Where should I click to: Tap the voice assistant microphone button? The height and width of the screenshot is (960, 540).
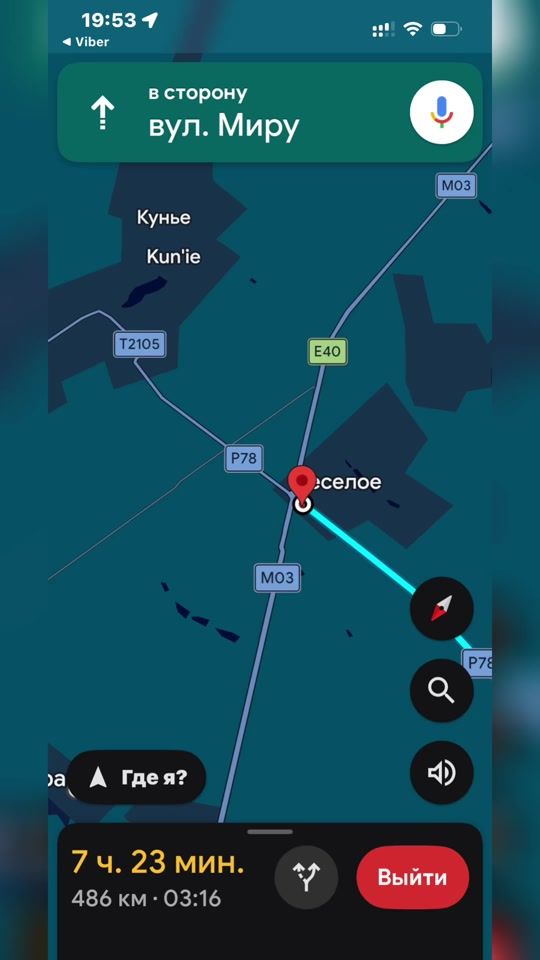(x=441, y=112)
